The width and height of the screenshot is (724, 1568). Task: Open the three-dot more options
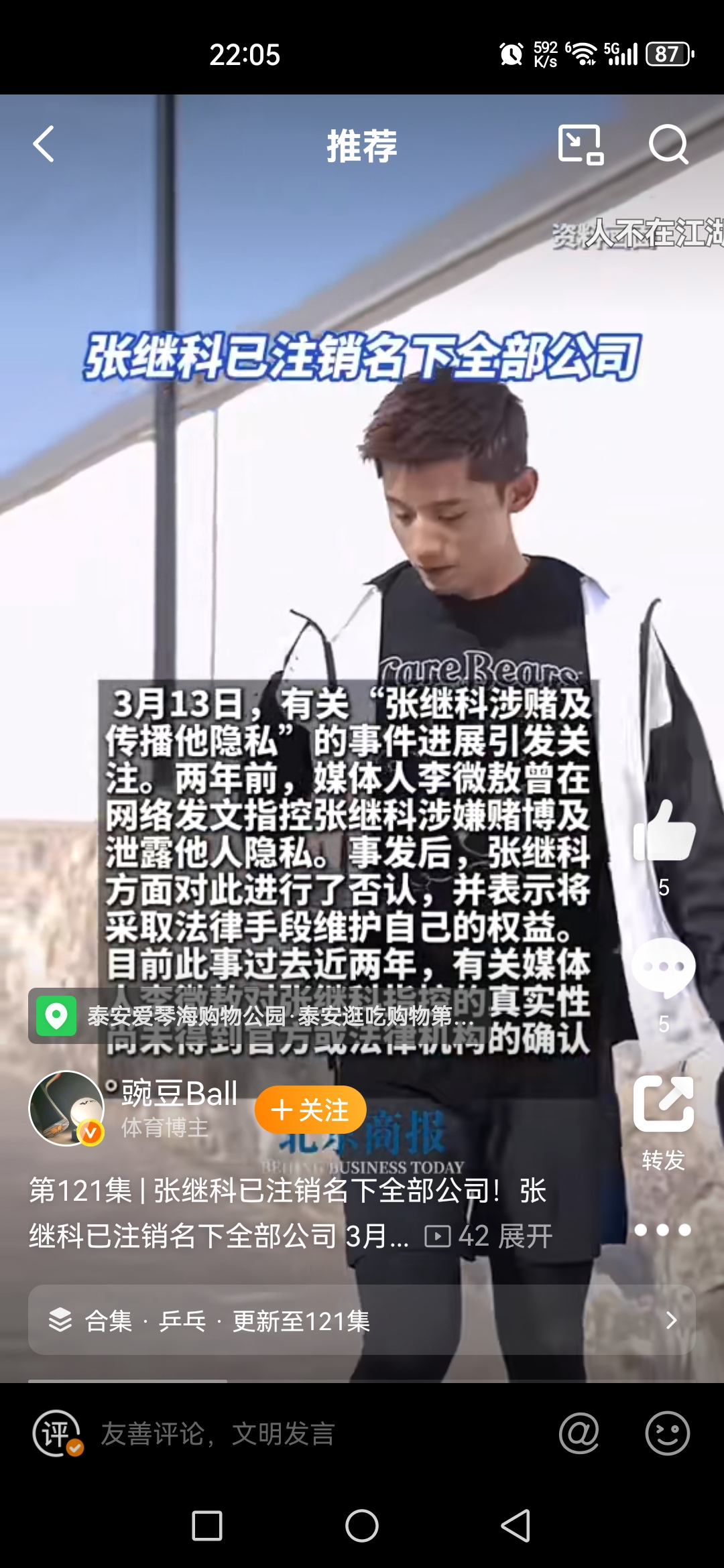(662, 1230)
